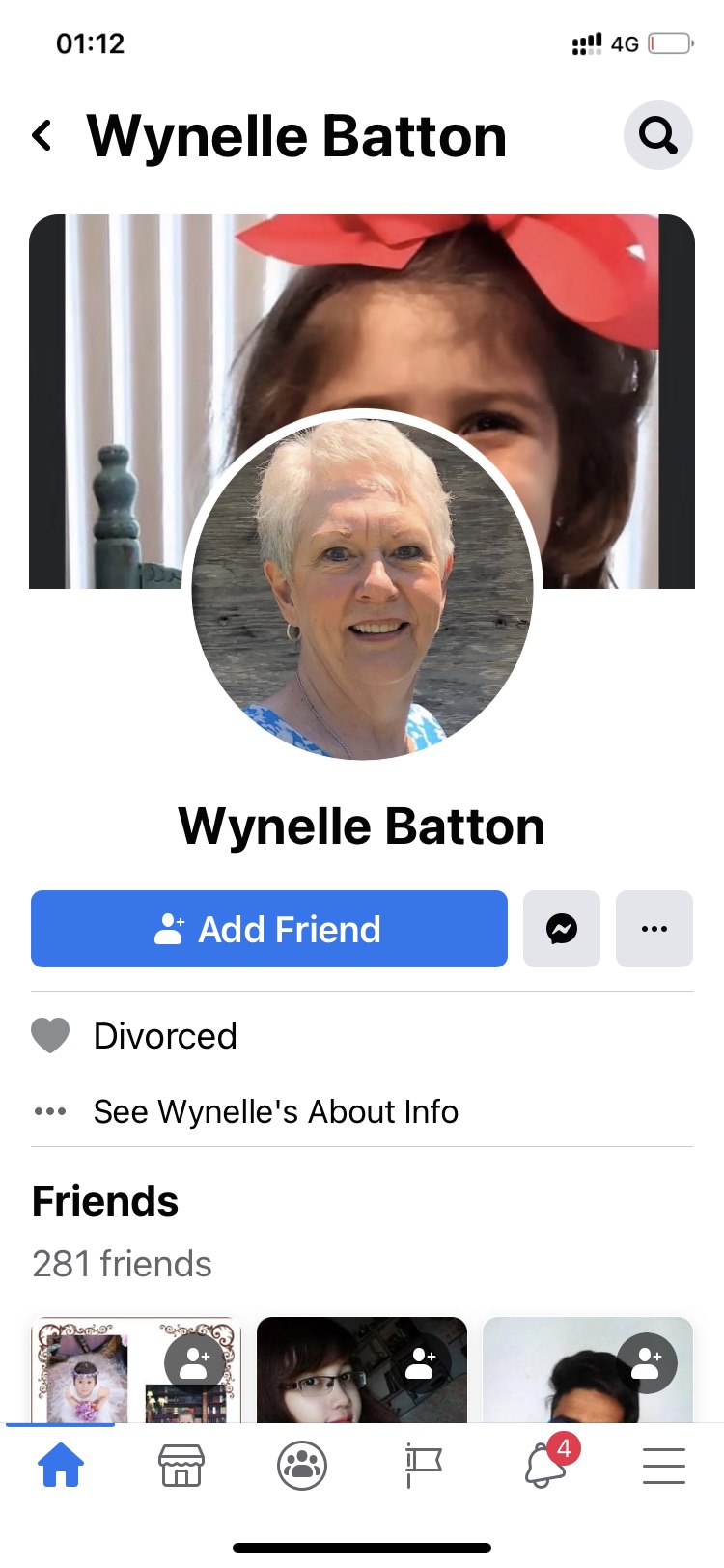Switch to the Pages flag tab

423,1466
